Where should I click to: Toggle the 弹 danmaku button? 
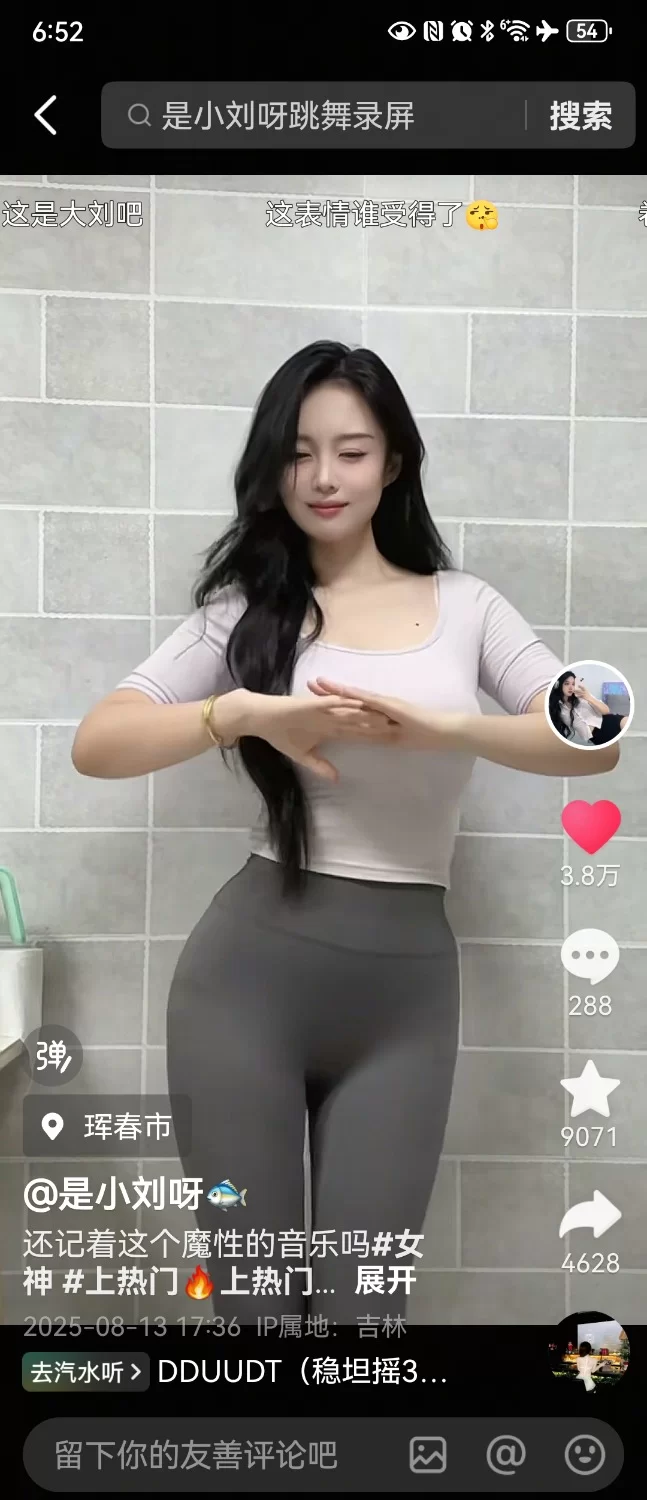click(x=52, y=1055)
